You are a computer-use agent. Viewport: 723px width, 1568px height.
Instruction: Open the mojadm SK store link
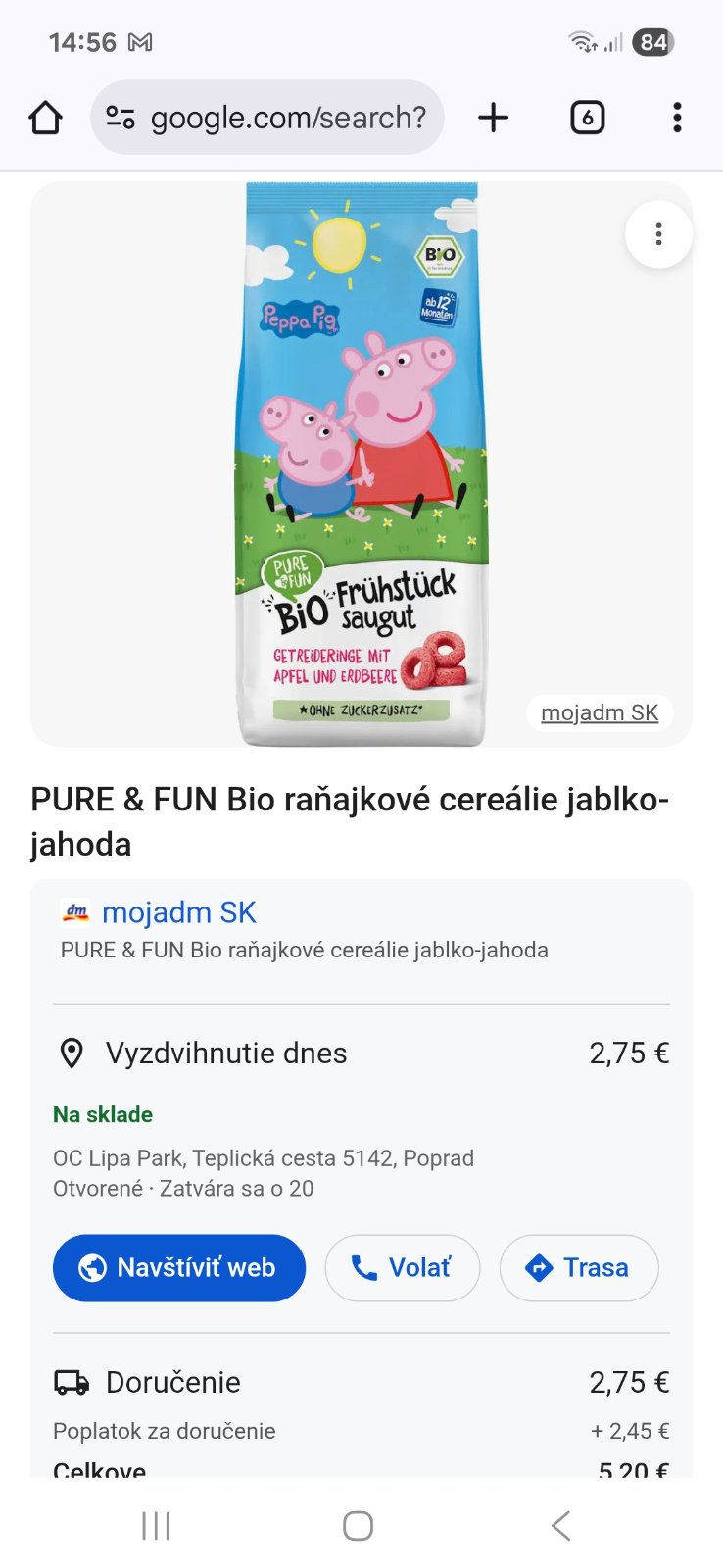pyautogui.click(x=178, y=912)
